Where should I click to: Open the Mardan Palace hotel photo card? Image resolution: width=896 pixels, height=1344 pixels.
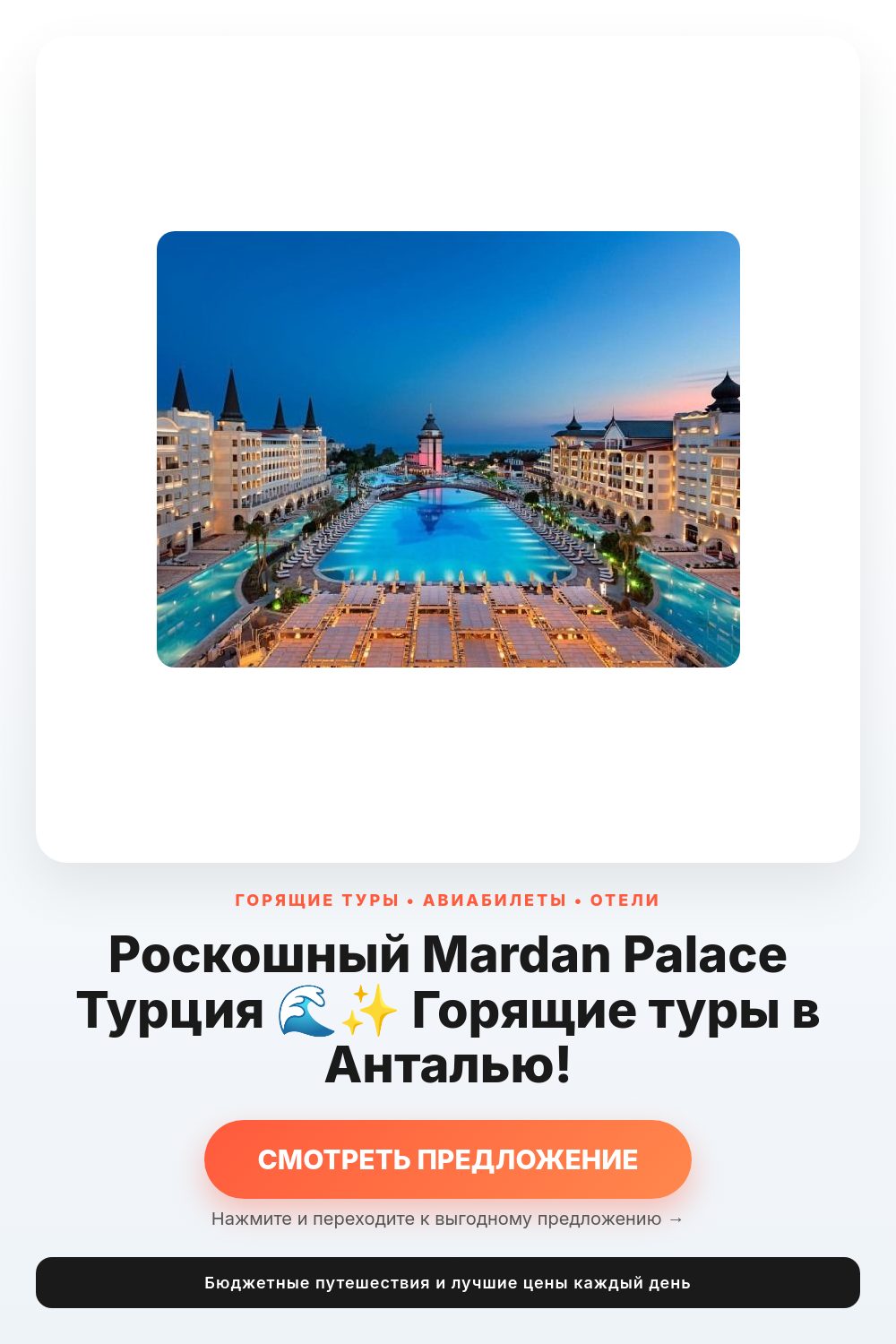click(x=448, y=449)
